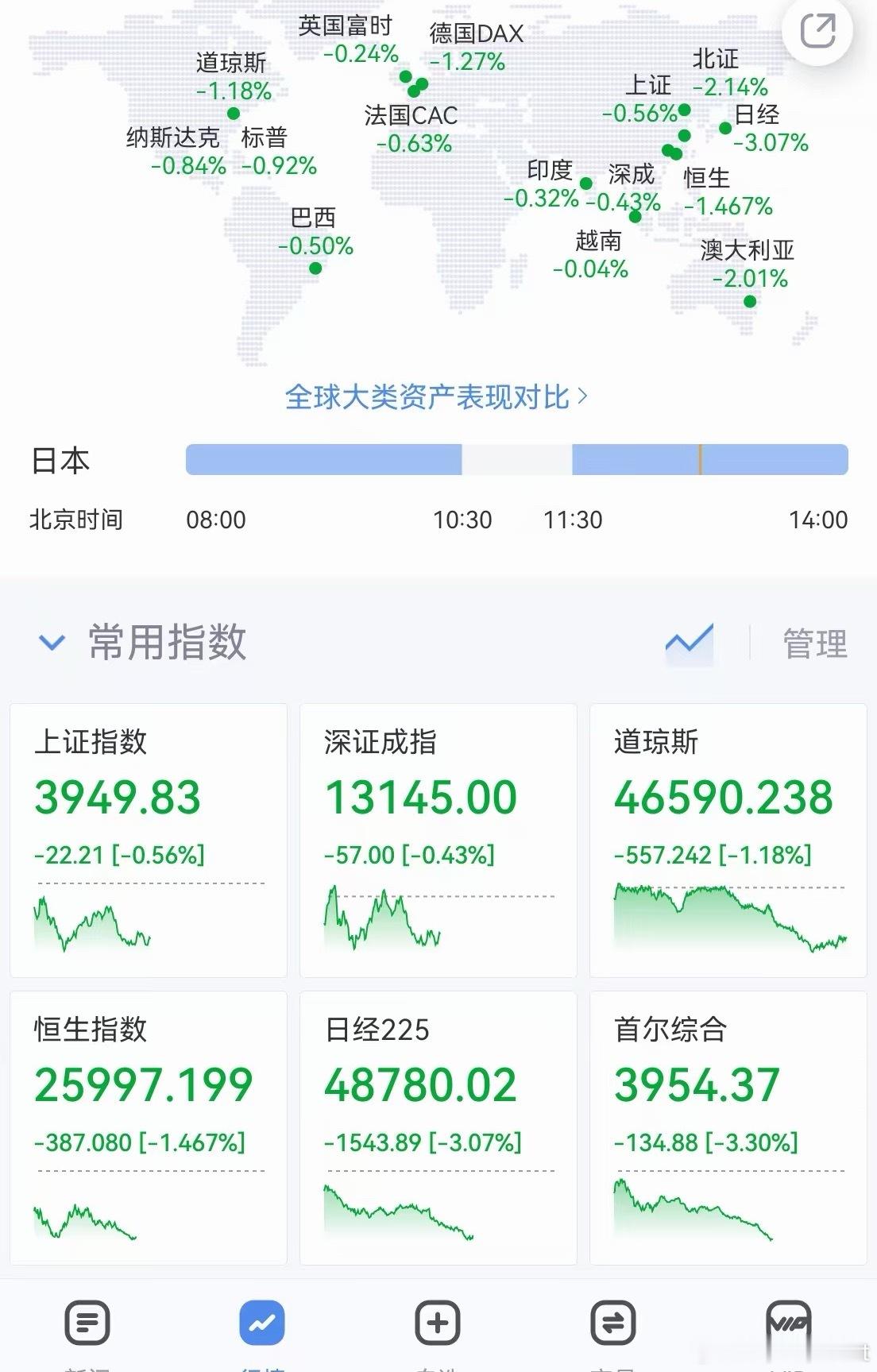This screenshot has width=877, height=1372.
Task: Click the green marker for 日经 on the map
Action: (x=724, y=127)
